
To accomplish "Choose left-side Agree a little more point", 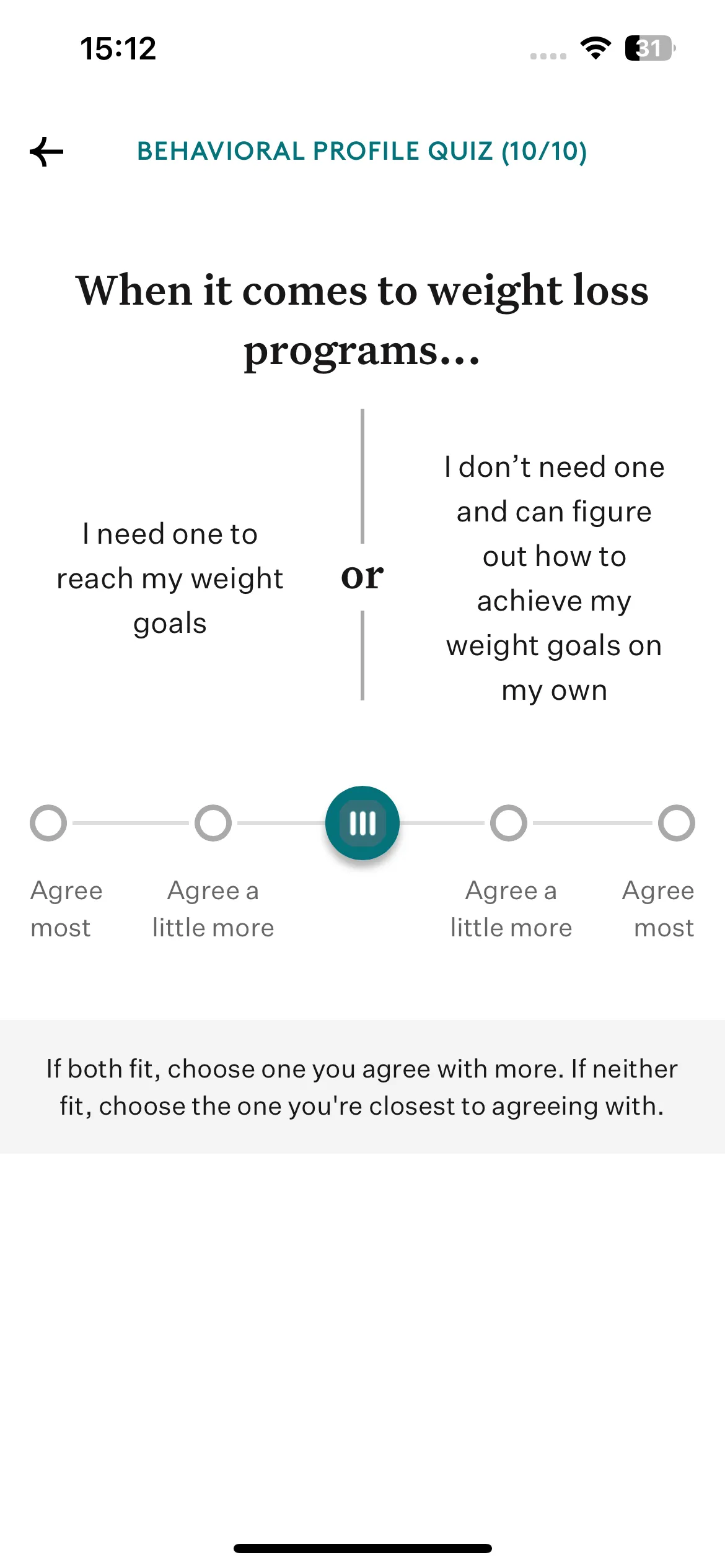I will click(213, 823).
